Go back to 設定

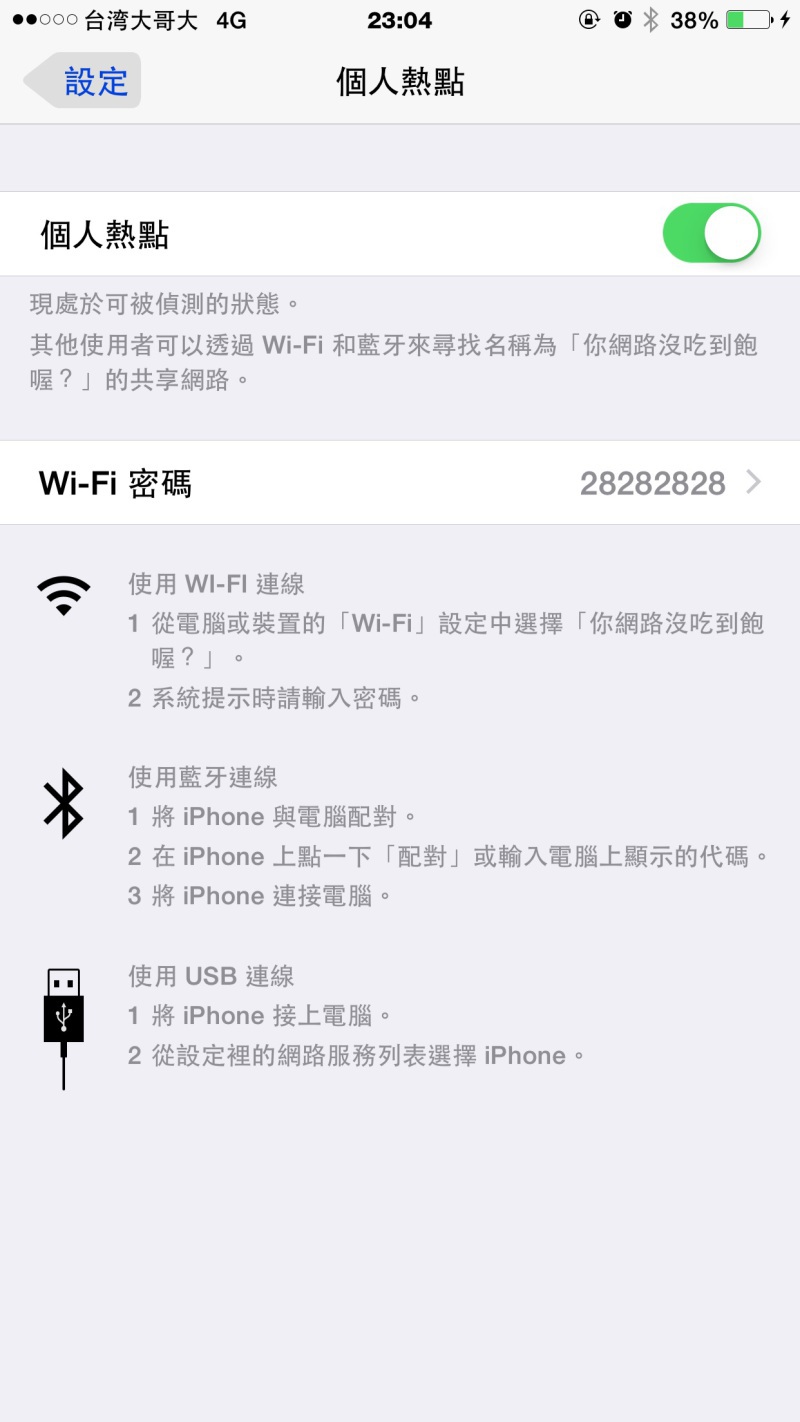tap(85, 81)
